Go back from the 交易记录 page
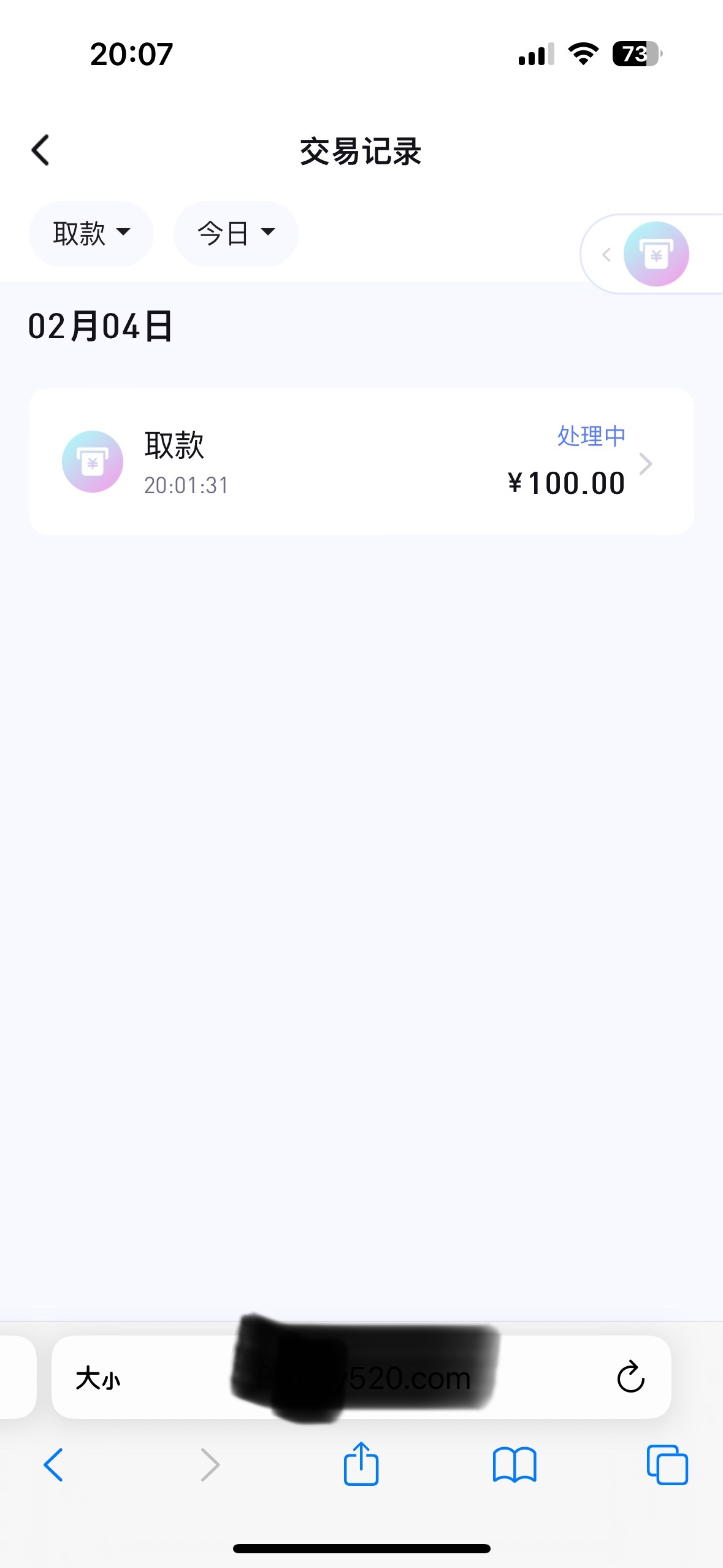 click(x=40, y=150)
